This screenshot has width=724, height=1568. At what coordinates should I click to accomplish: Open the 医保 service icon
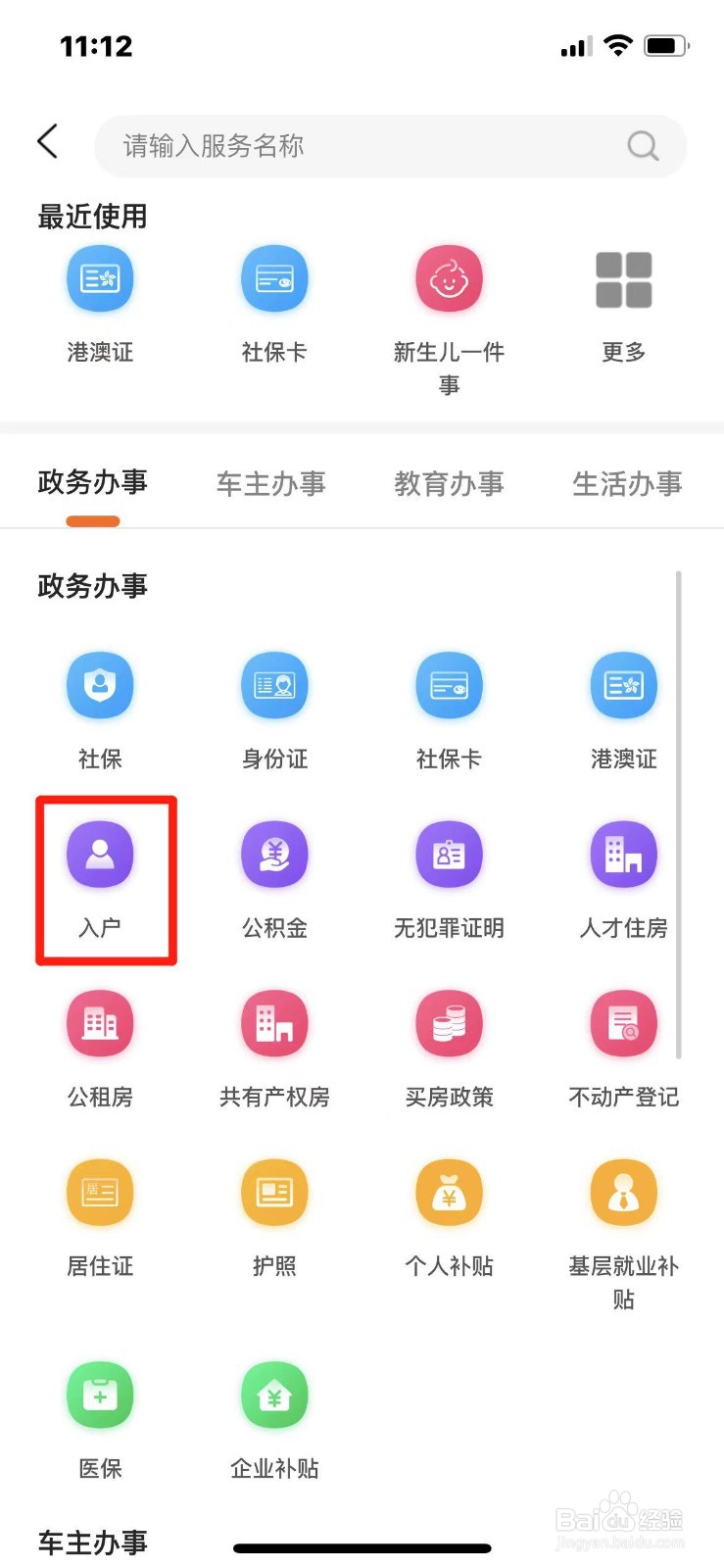click(x=99, y=1395)
